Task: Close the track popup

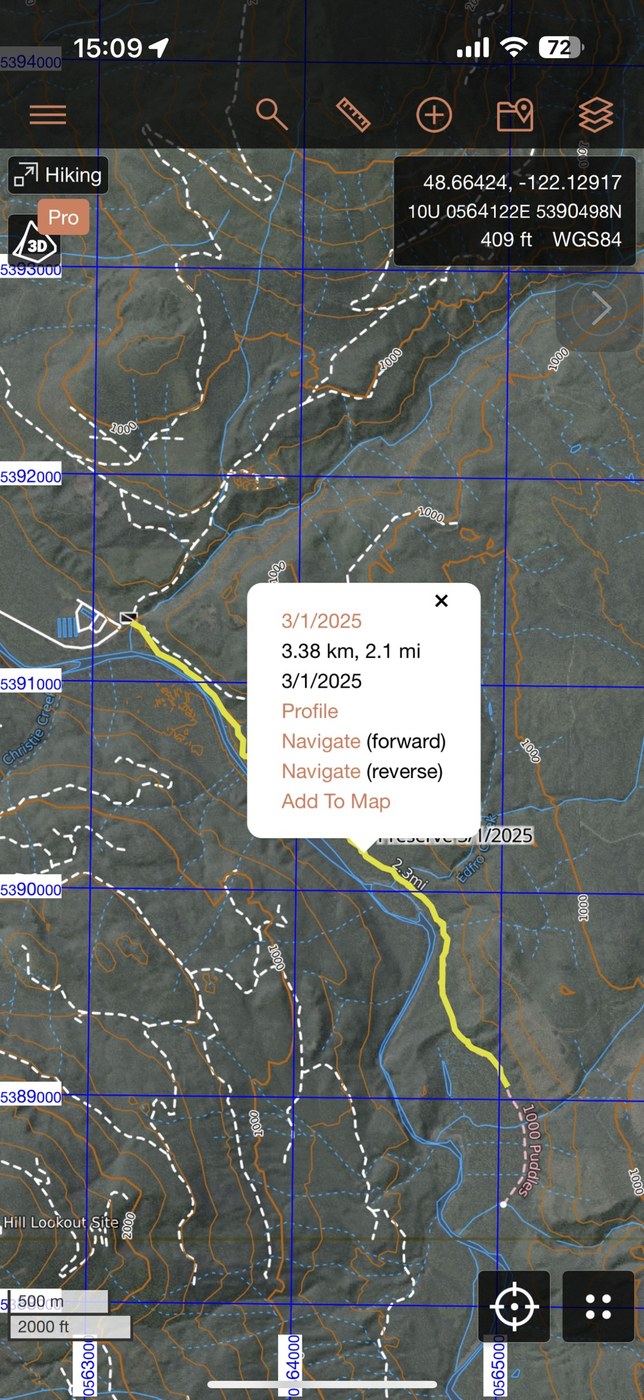Action: [441, 601]
